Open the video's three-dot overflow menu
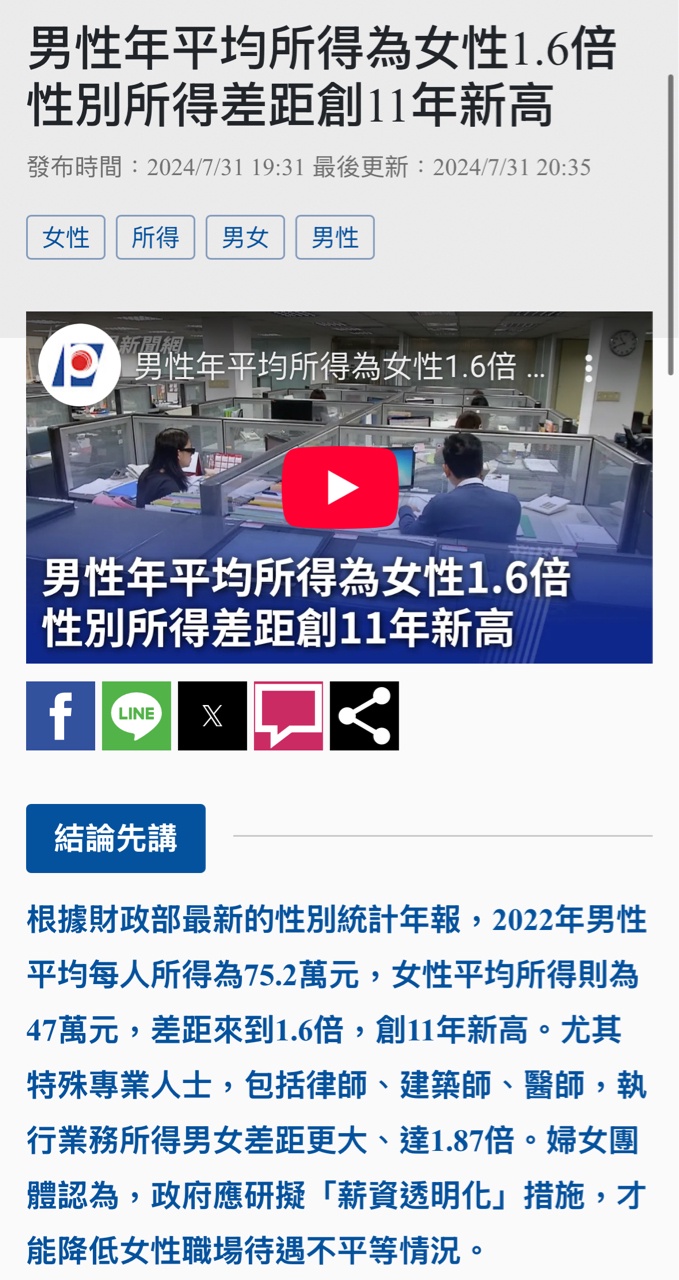679x1280 pixels. point(589,367)
